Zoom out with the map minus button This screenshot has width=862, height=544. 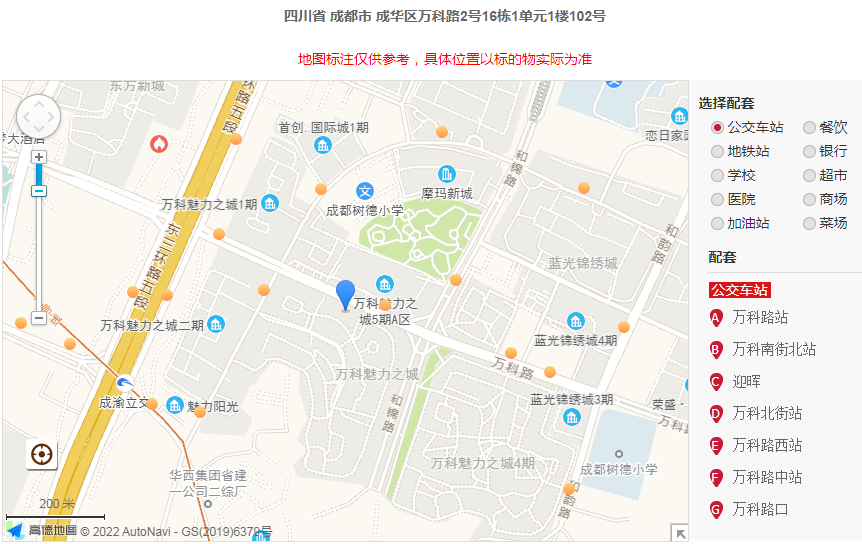(39, 318)
